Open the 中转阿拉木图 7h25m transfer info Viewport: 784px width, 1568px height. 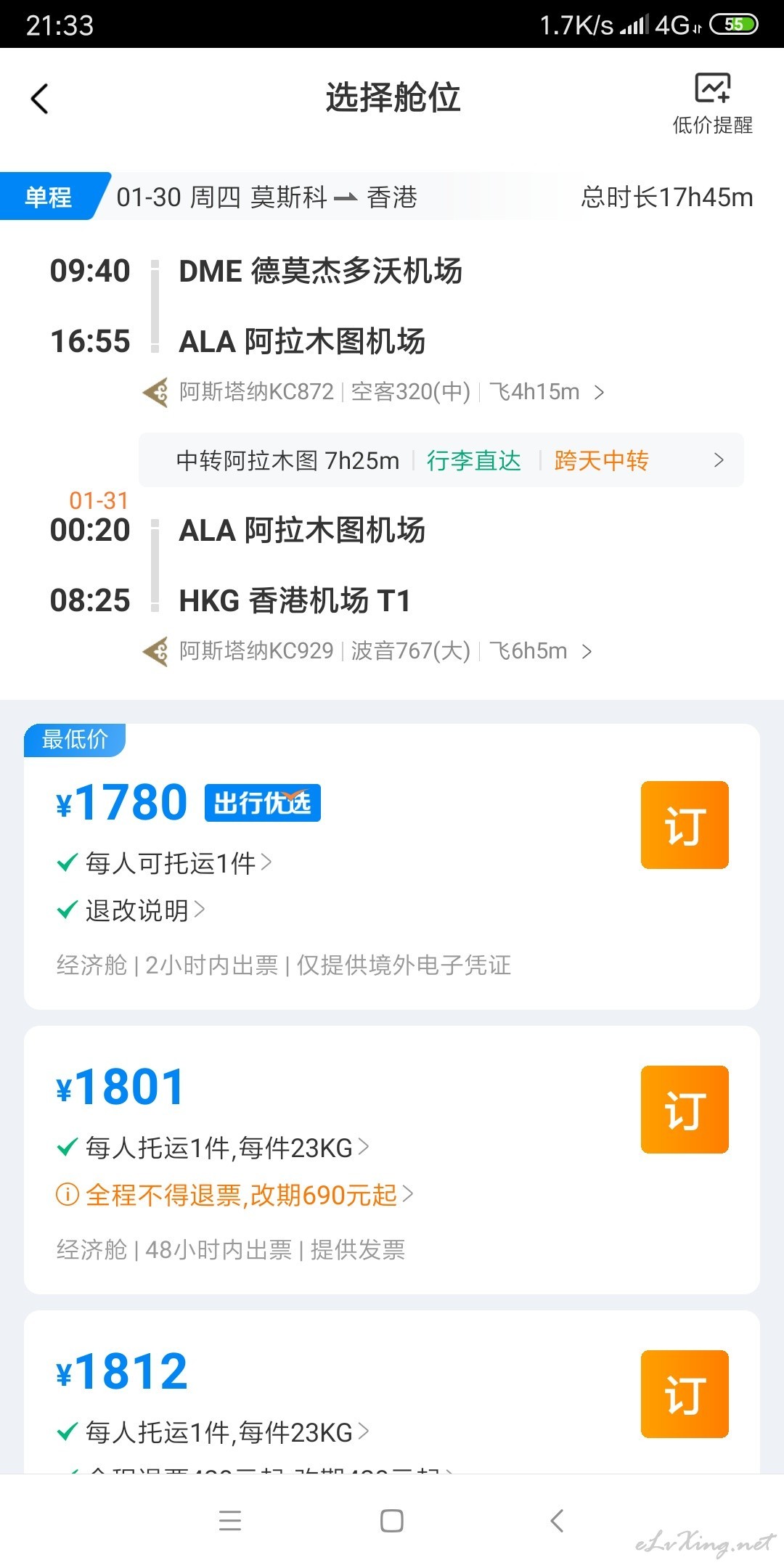click(x=441, y=460)
